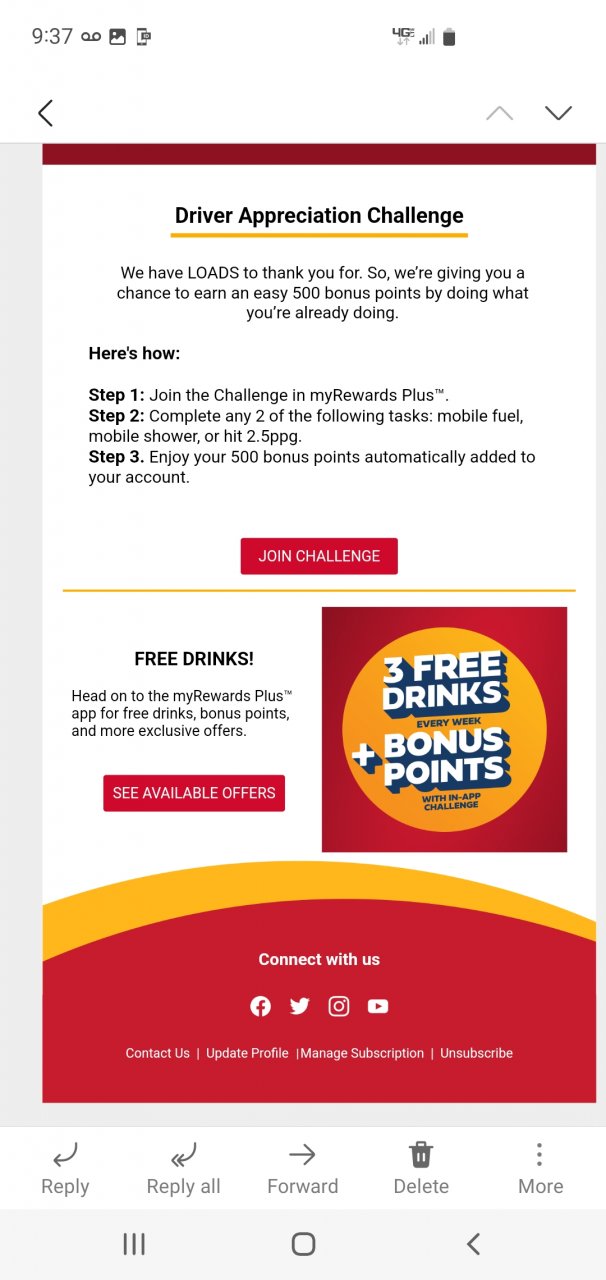The width and height of the screenshot is (606, 1280).
Task: Choose Reply all
Action: (x=183, y=1168)
